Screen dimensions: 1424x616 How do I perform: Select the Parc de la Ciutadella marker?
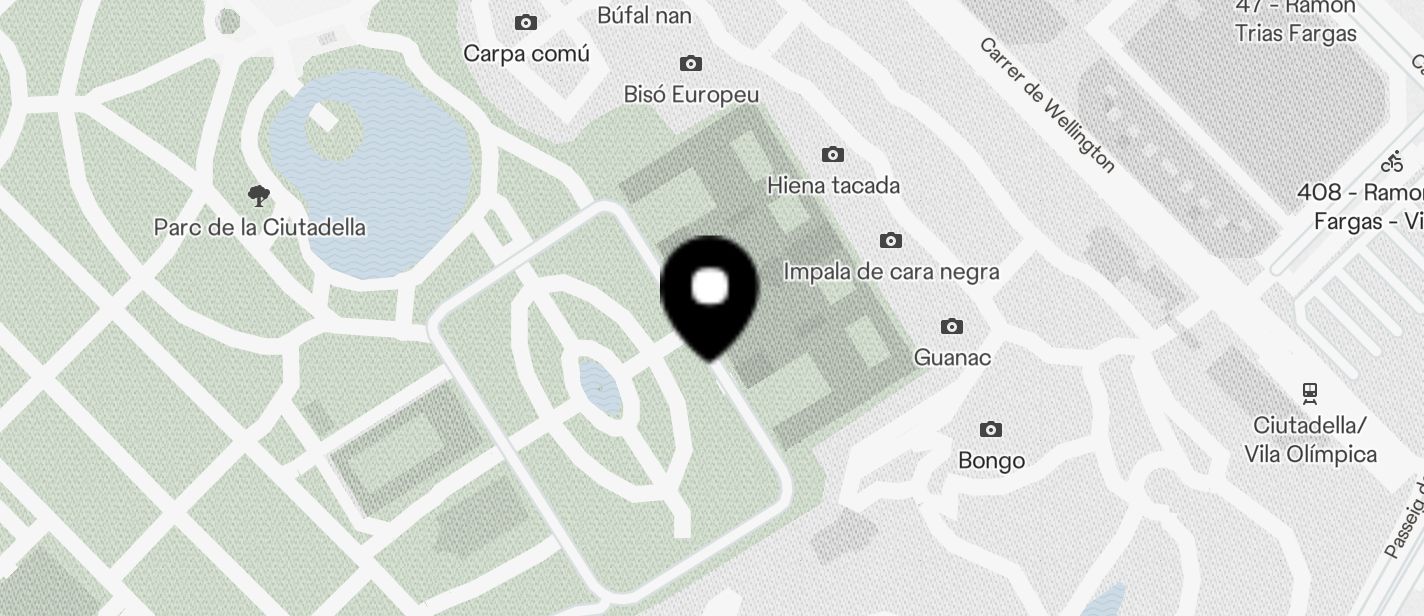point(259,195)
